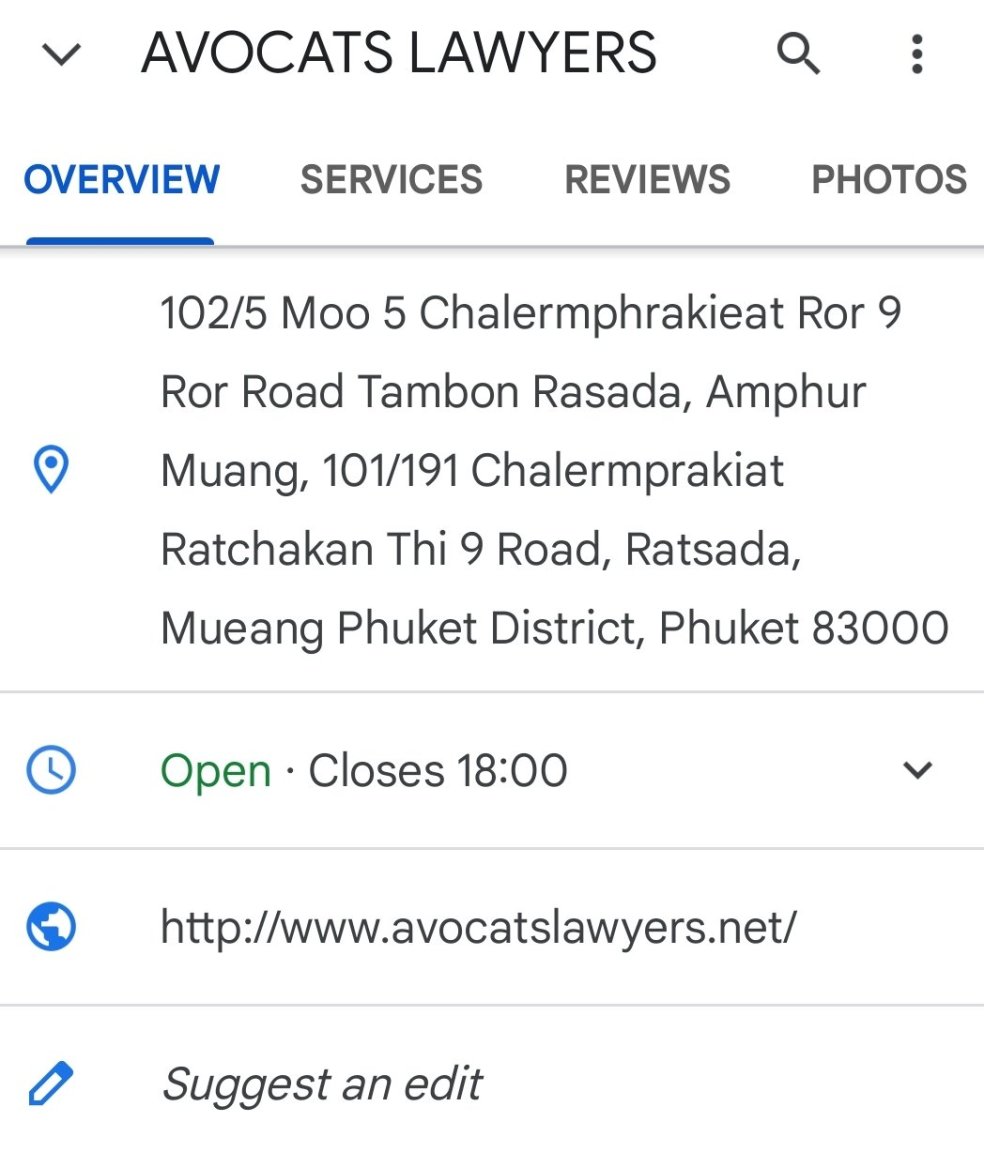
Task: Switch to the Reviews tab
Action: point(647,180)
